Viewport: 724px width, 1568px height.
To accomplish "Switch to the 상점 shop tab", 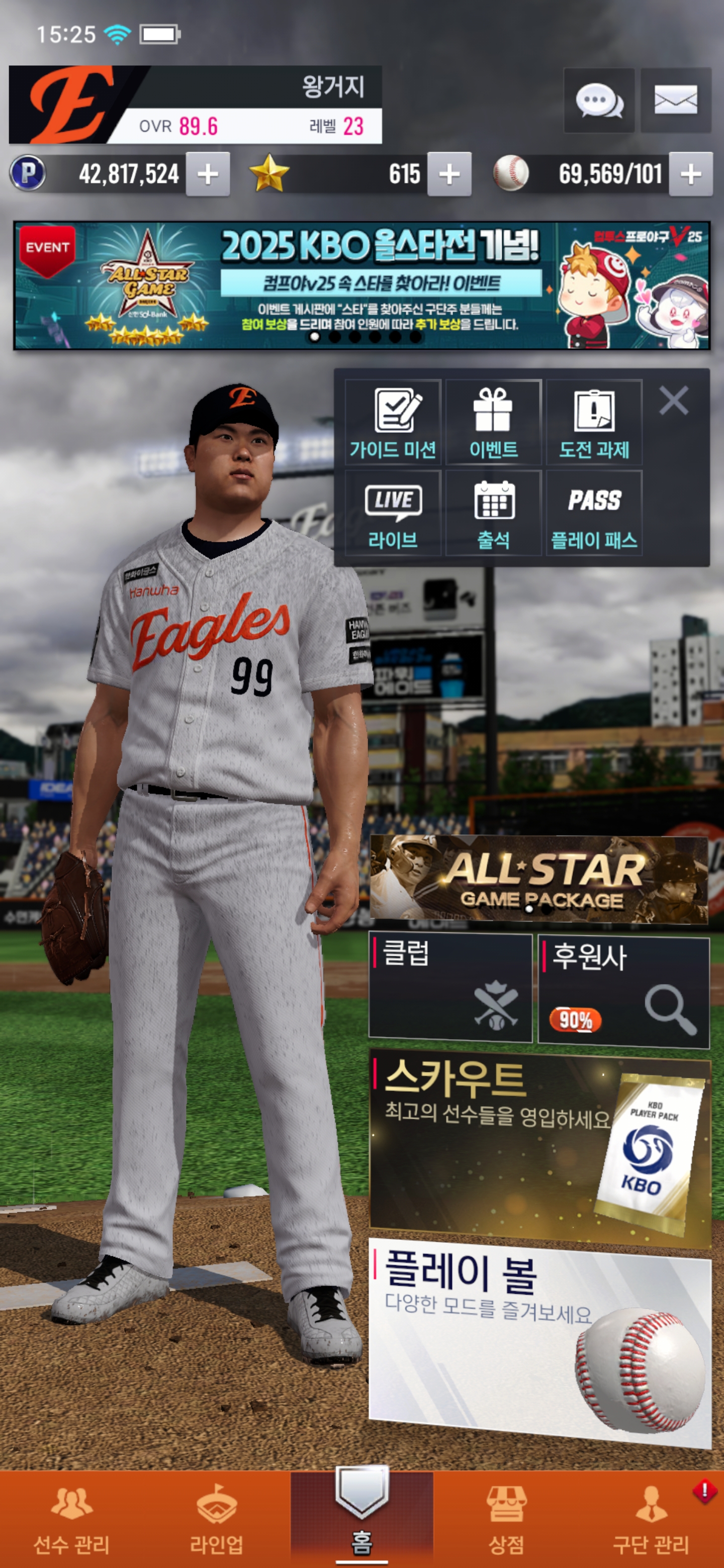I will coord(506,1519).
